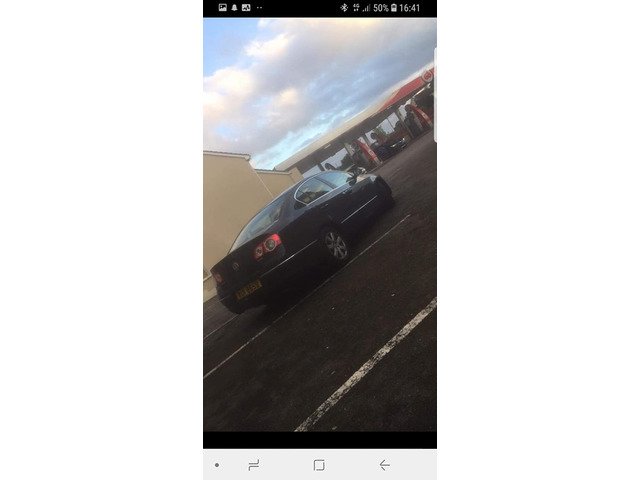The height and width of the screenshot is (480, 640).
Task: Go back using the navigation bar arrow
Action: (x=384, y=465)
